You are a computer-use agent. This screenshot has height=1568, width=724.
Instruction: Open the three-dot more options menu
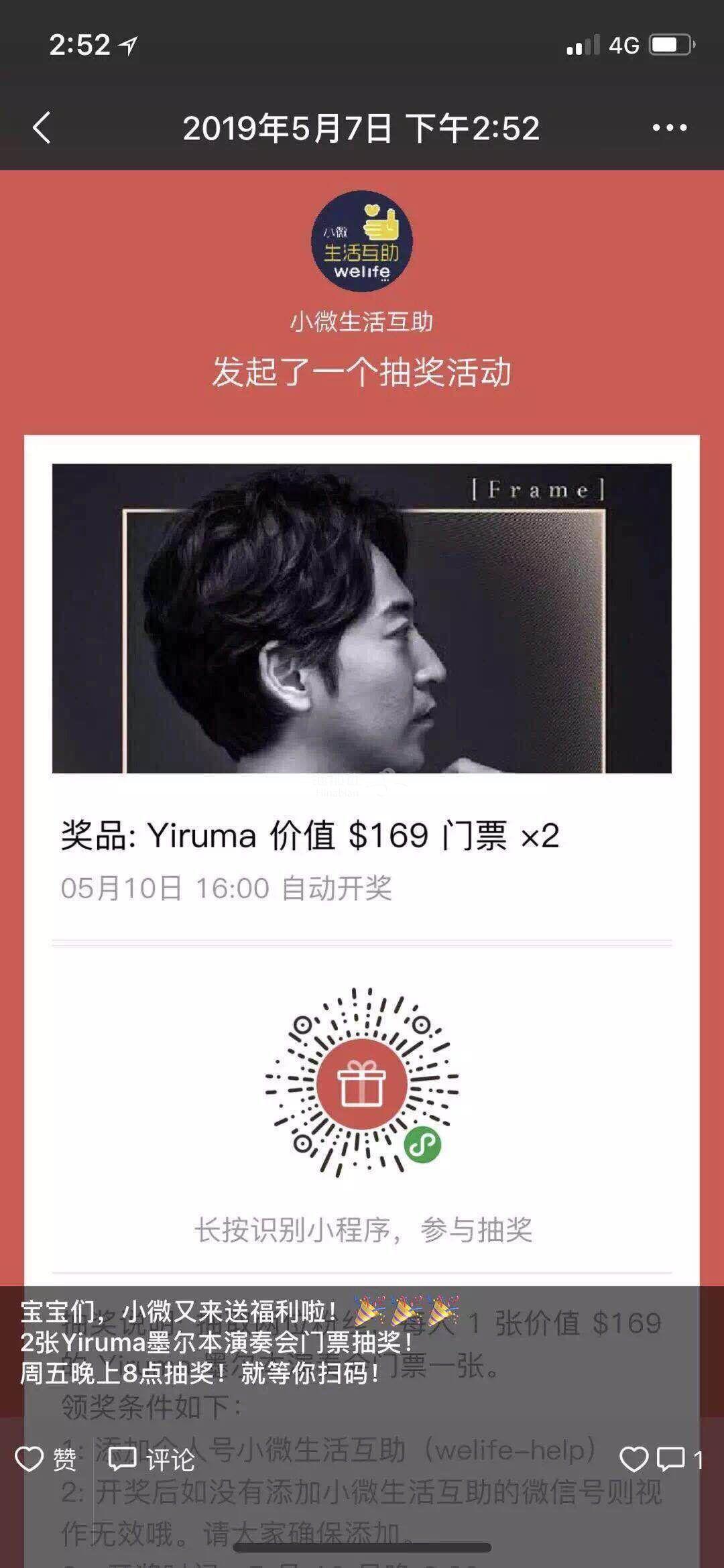pyautogui.click(x=669, y=127)
